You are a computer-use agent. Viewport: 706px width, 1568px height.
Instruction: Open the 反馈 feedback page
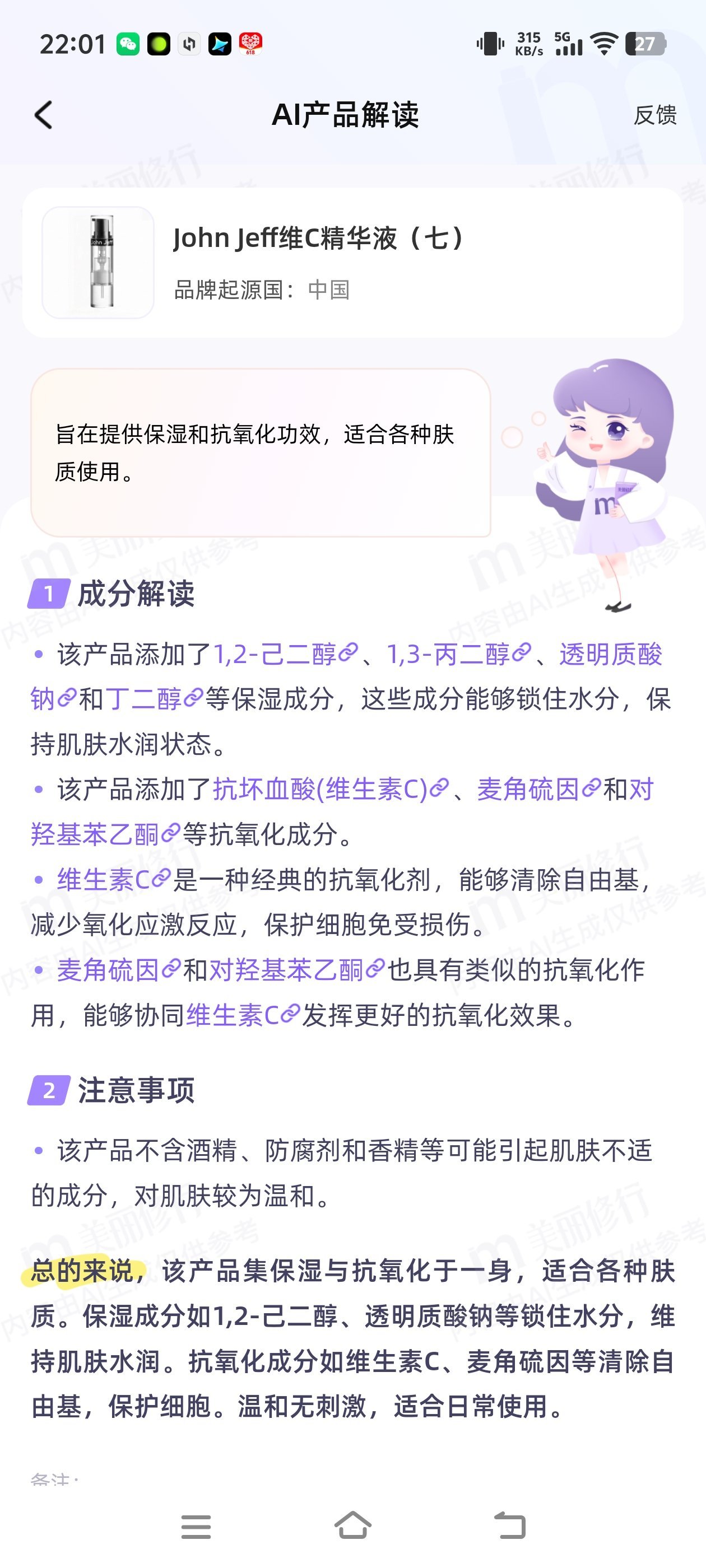click(655, 114)
